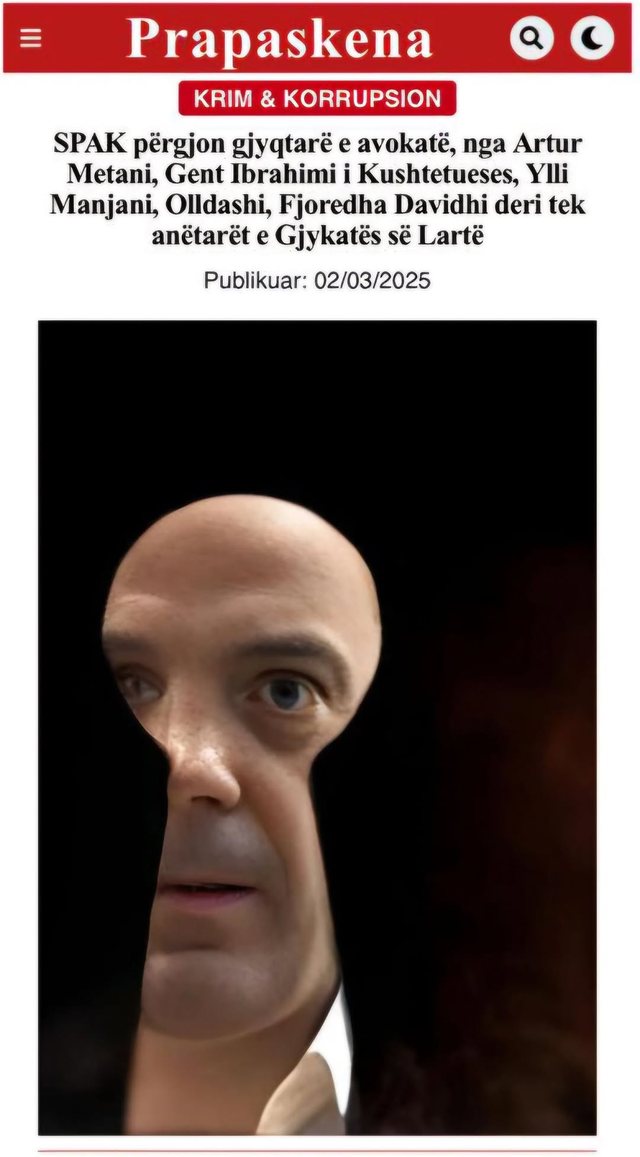Open the search icon

[532, 39]
